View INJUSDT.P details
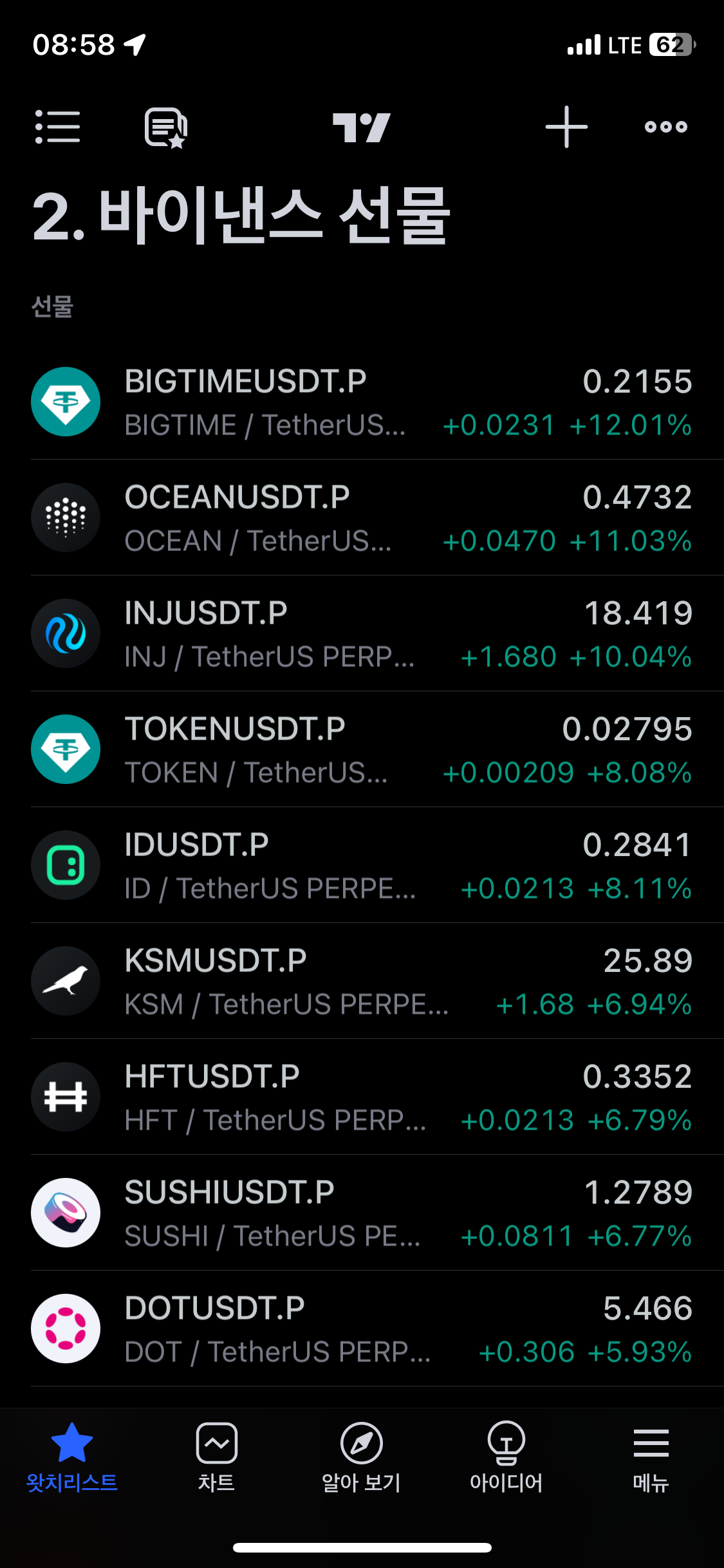This screenshot has width=724, height=1568. tap(362, 634)
